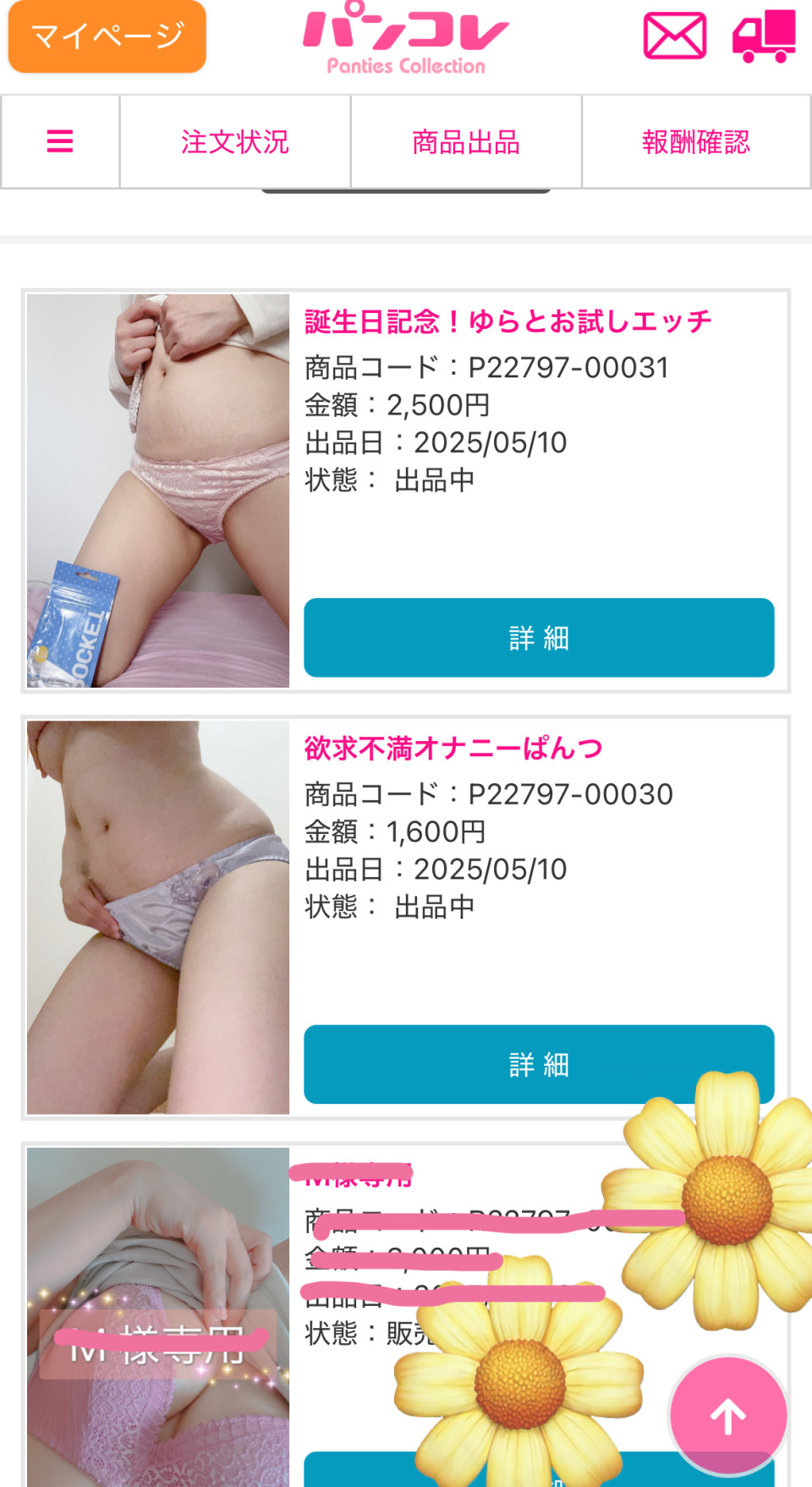Tap the 欲求不満 listing title
The image size is (812, 1487).
pos(453,749)
